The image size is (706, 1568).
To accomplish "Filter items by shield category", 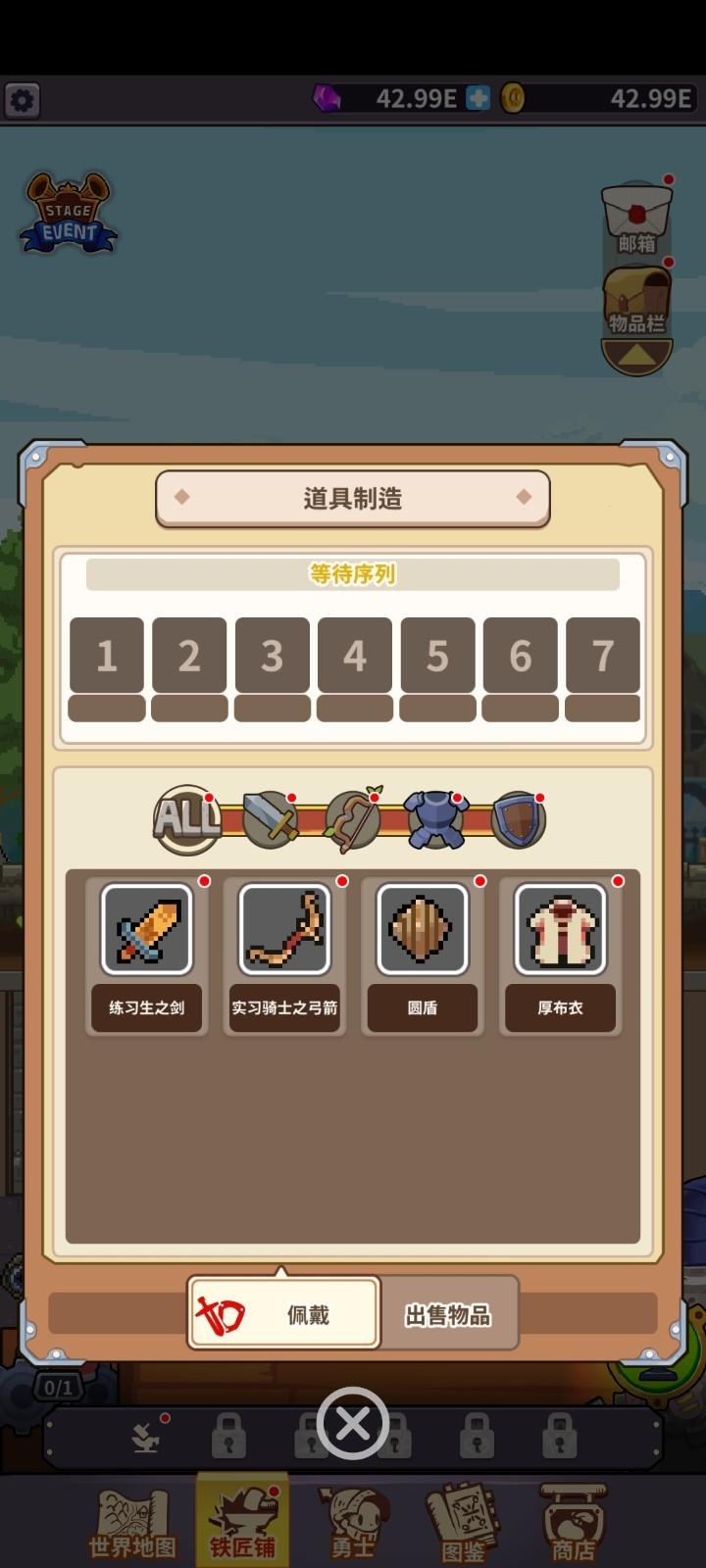I will coord(519,818).
